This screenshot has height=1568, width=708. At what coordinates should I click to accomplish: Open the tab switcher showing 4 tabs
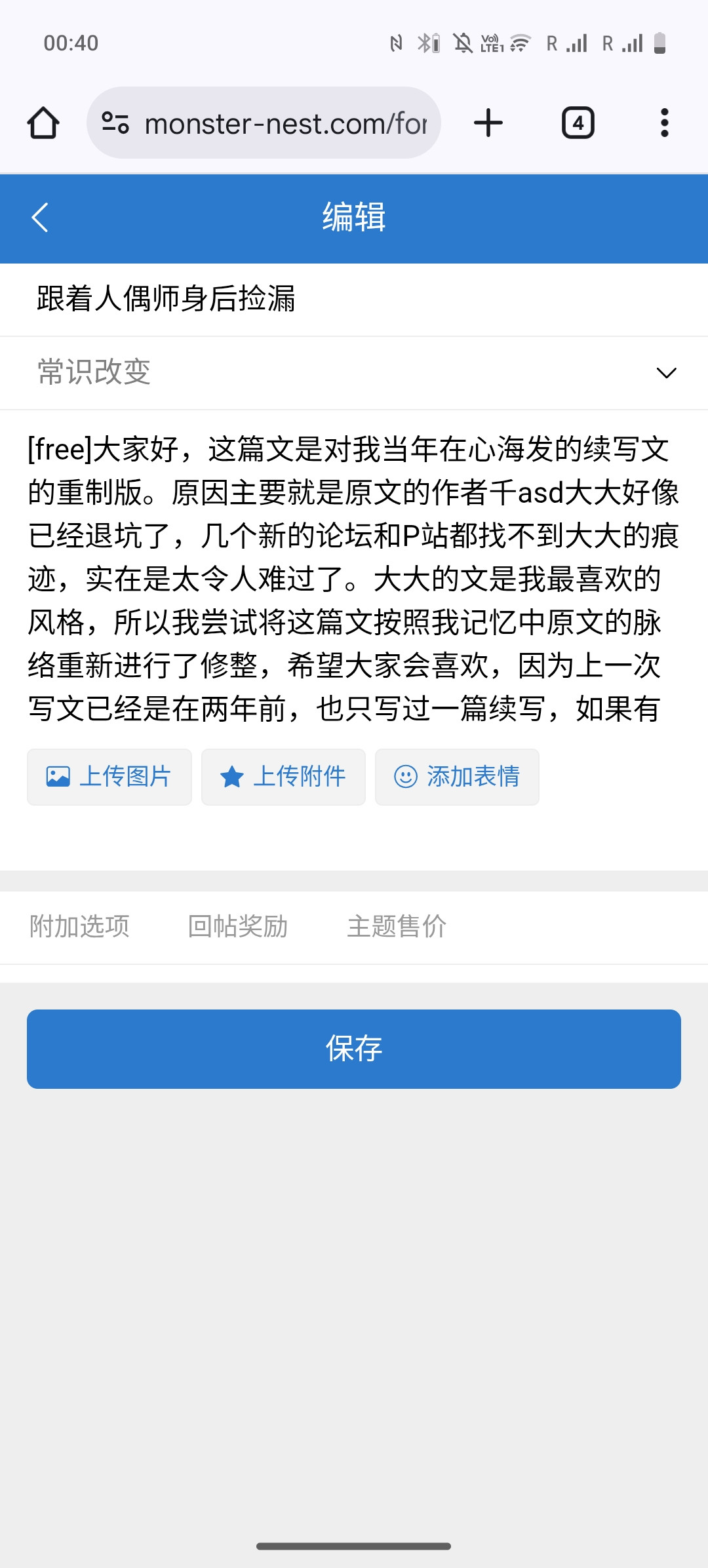coord(578,123)
